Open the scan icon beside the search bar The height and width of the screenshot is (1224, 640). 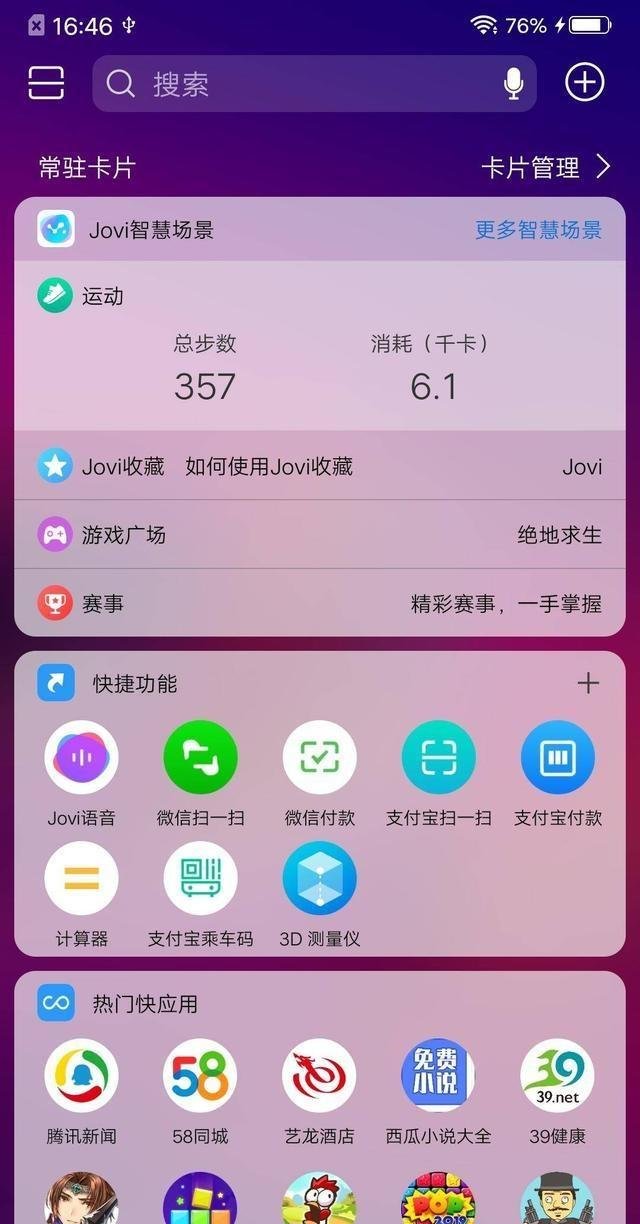[46, 83]
